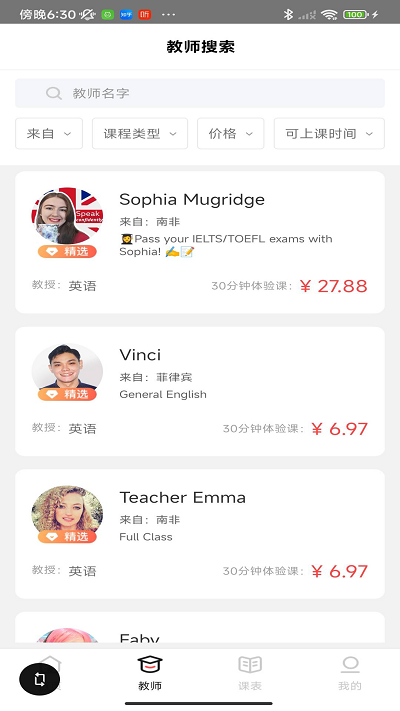Go to the 我的 tab
Screen dimensions: 400x711
coord(350,673)
